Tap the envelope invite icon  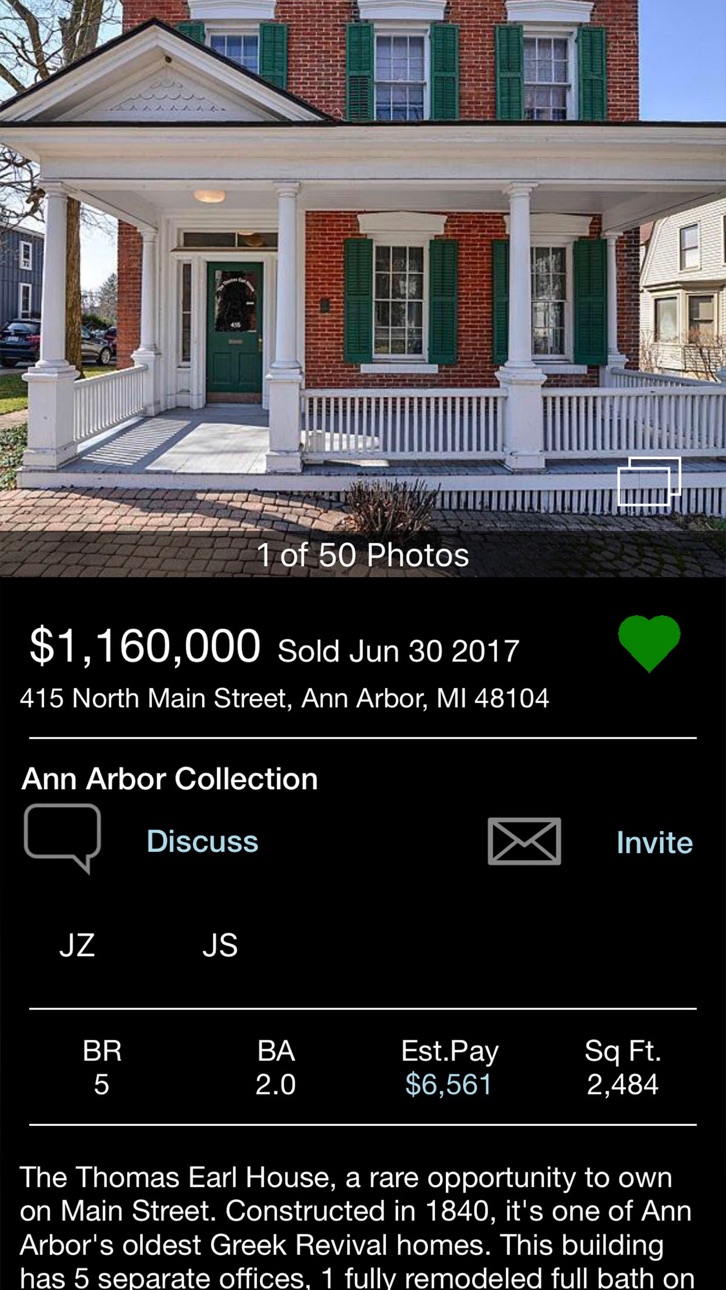(x=524, y=841)
